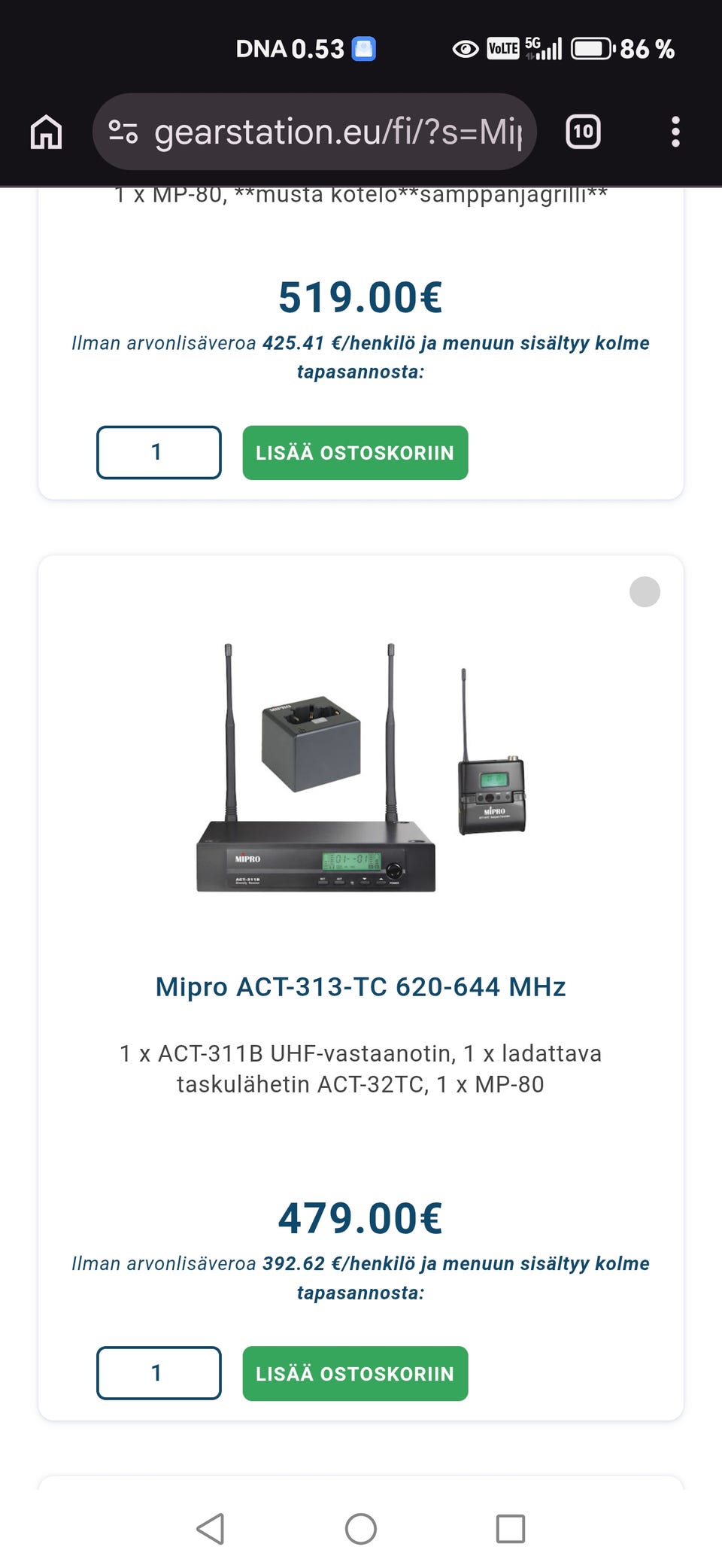The width and height of the screenshot is (722, 1568).
Task: Tap the quantity field for the 519.00€ product
Action: (x=159, y=452)
